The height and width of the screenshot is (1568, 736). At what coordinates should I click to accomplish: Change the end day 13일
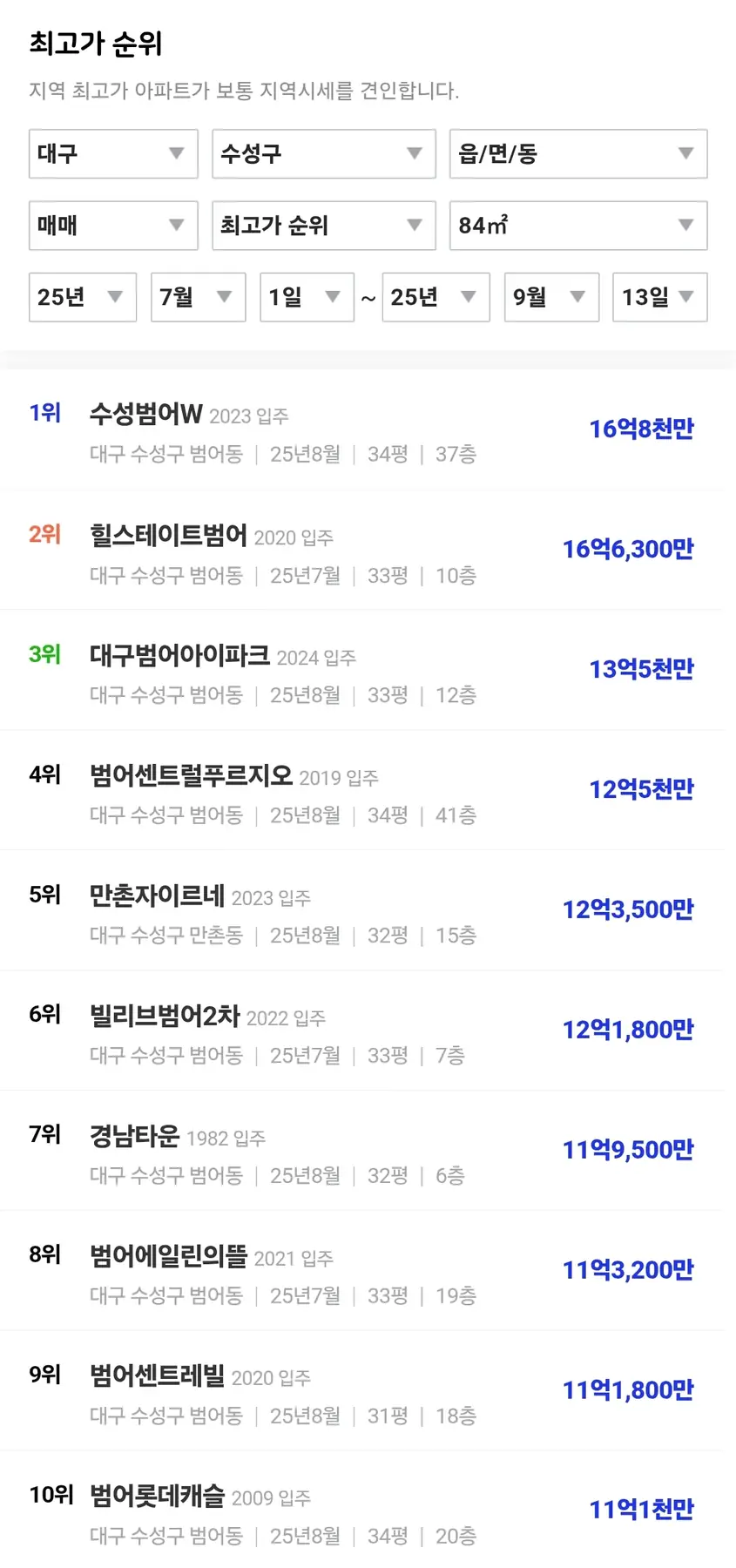click(659, 297)
